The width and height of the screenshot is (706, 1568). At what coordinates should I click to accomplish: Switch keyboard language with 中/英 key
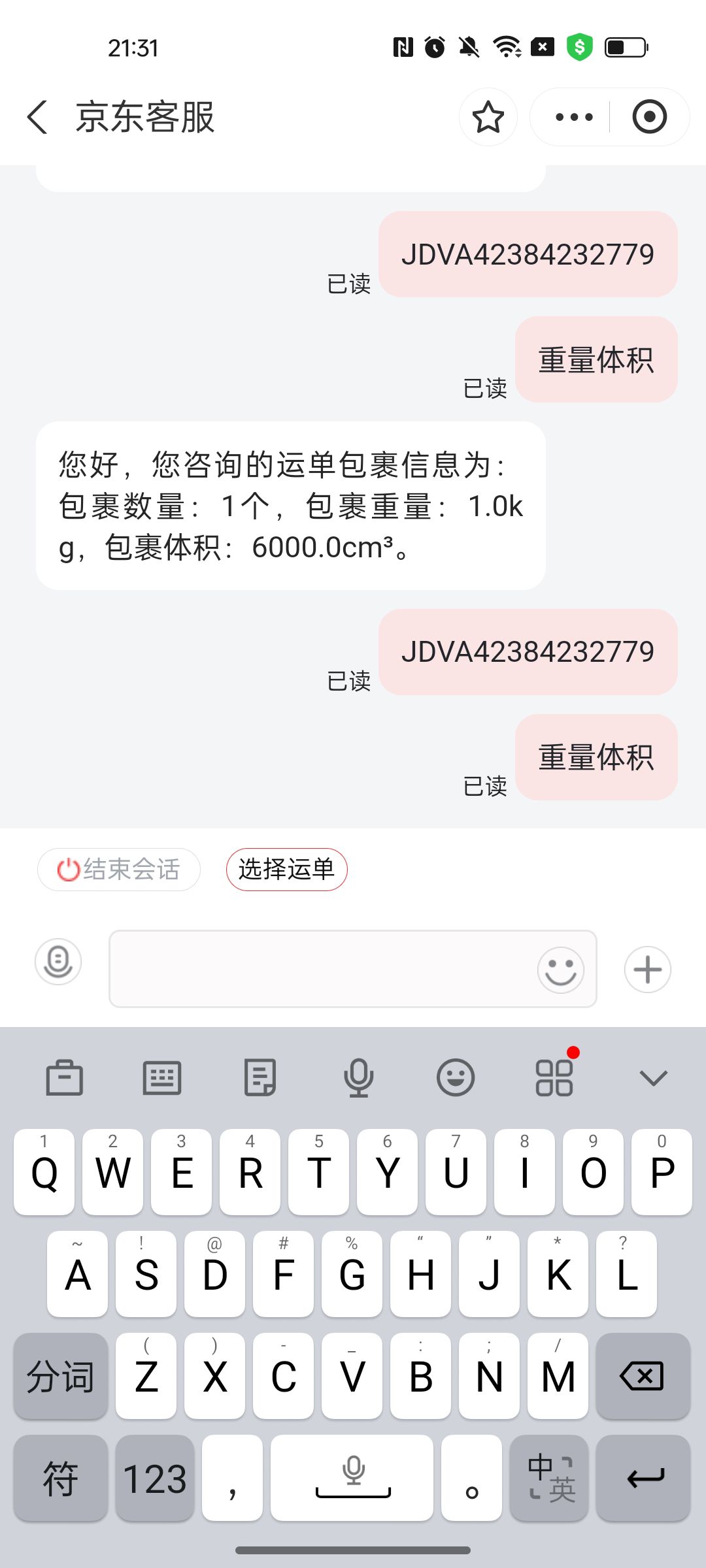[549, 1478]
